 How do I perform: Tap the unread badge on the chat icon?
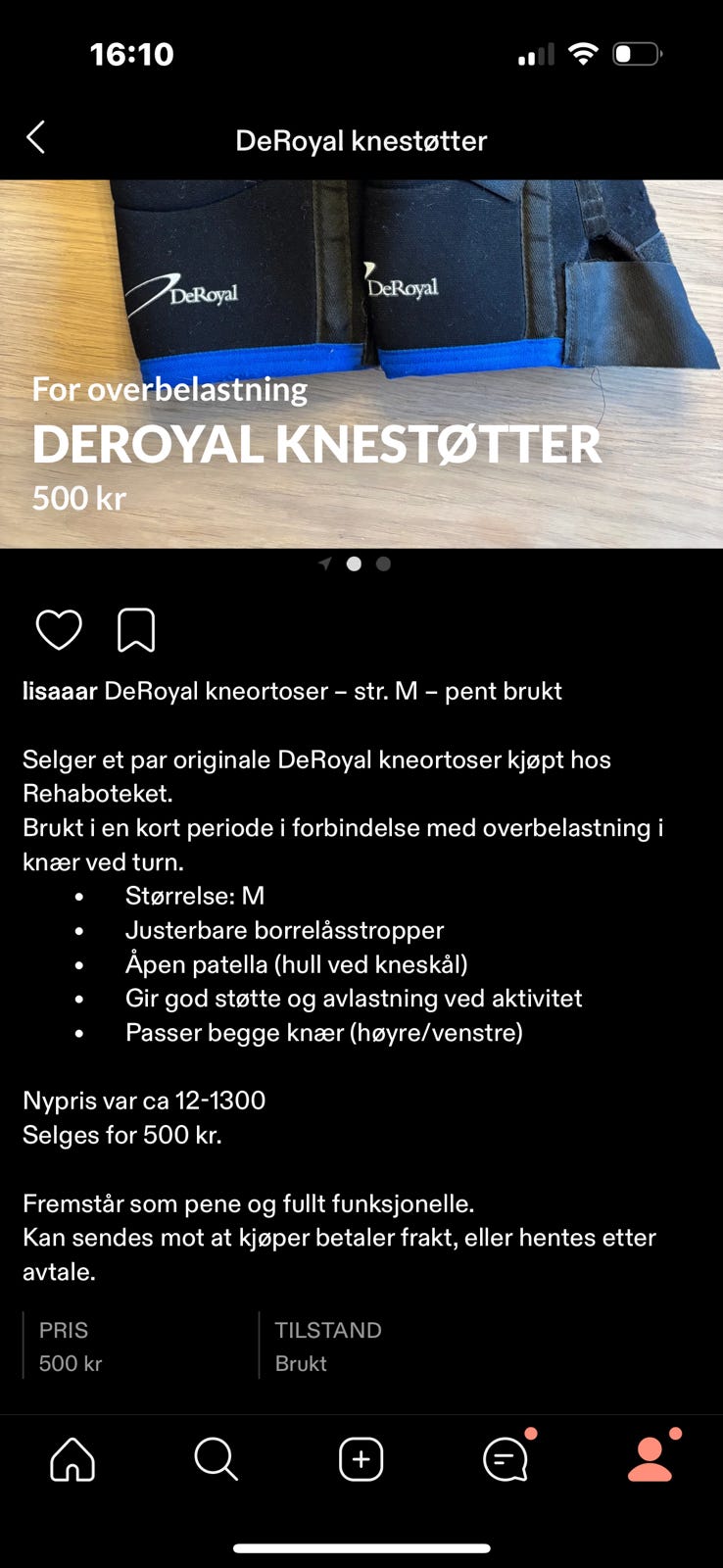coord(530,1433)
